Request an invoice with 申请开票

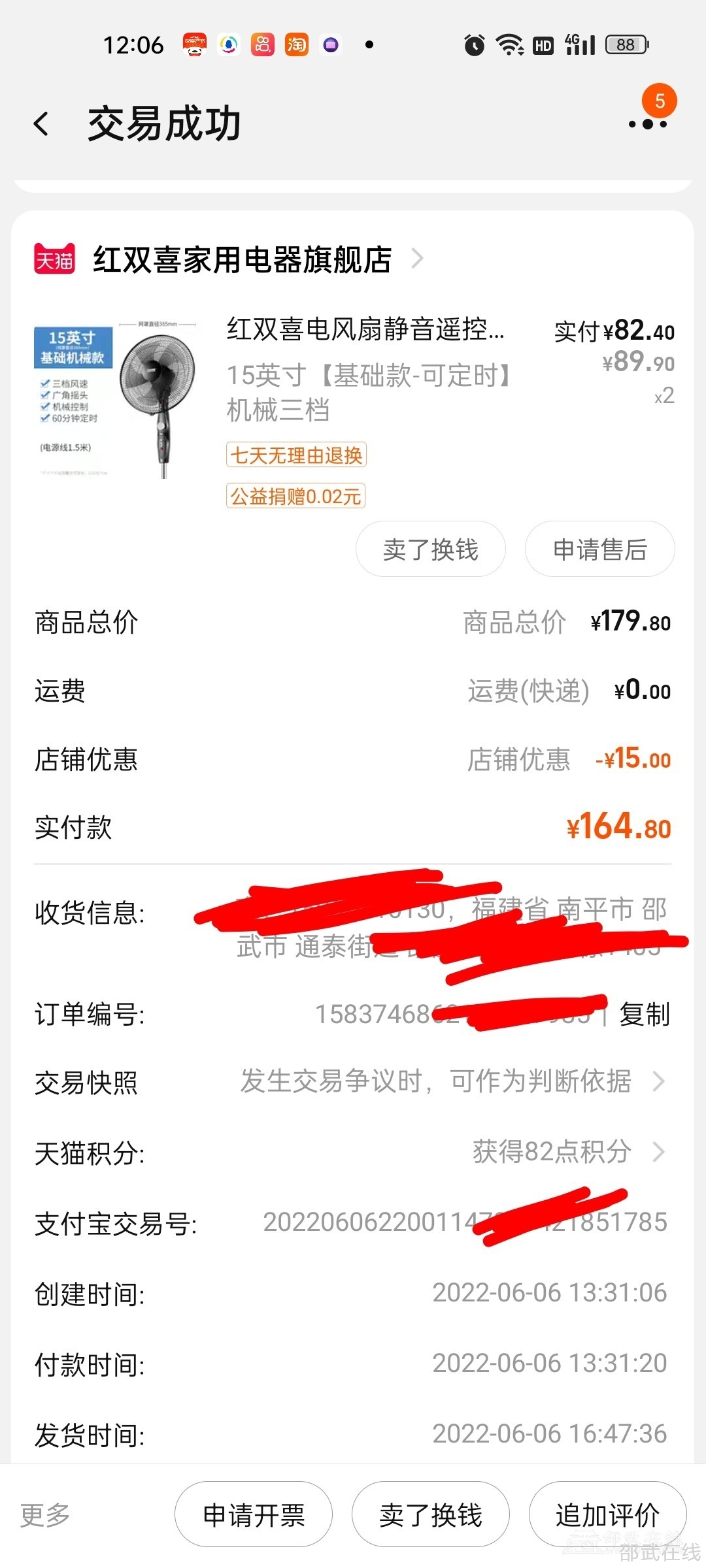click(254, 1514)
